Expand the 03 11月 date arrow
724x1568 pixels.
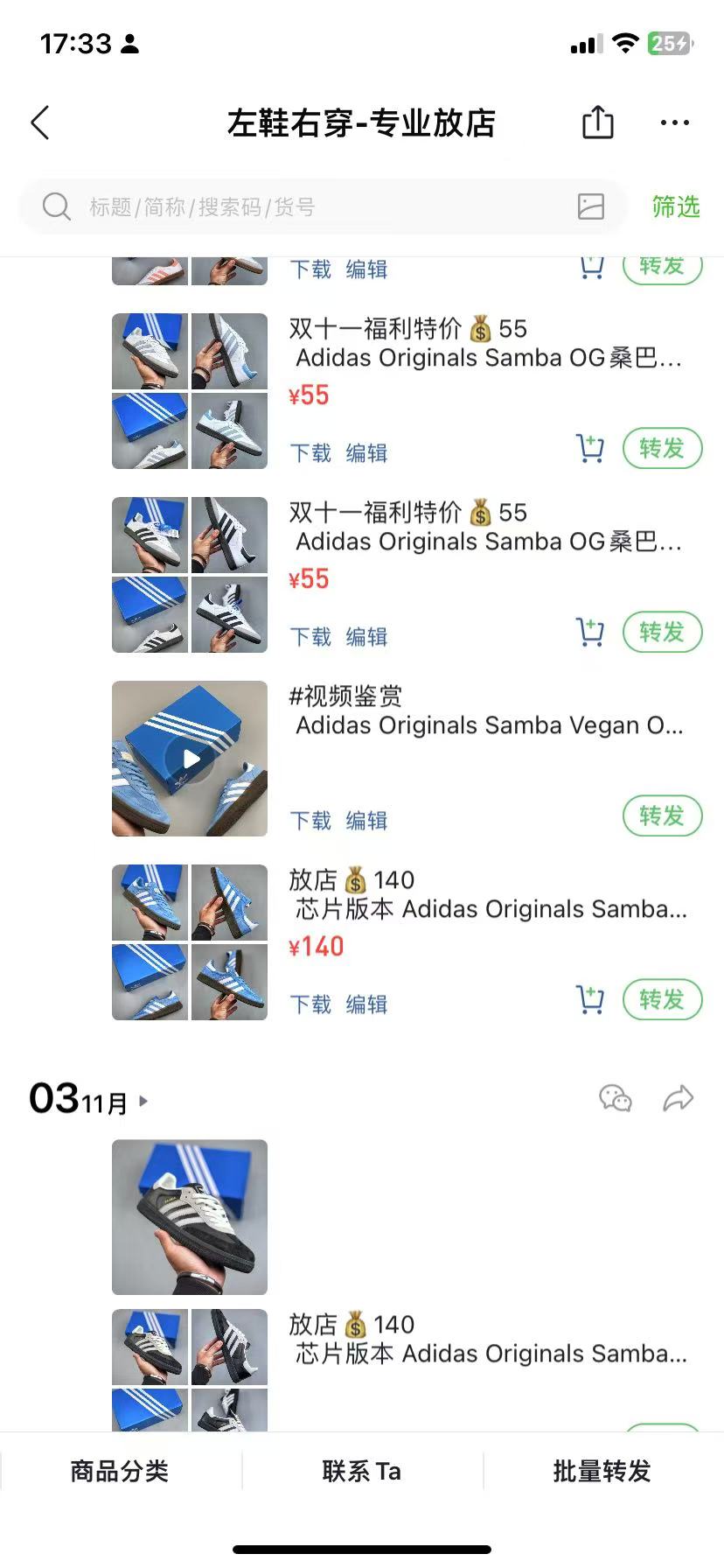143,1101
